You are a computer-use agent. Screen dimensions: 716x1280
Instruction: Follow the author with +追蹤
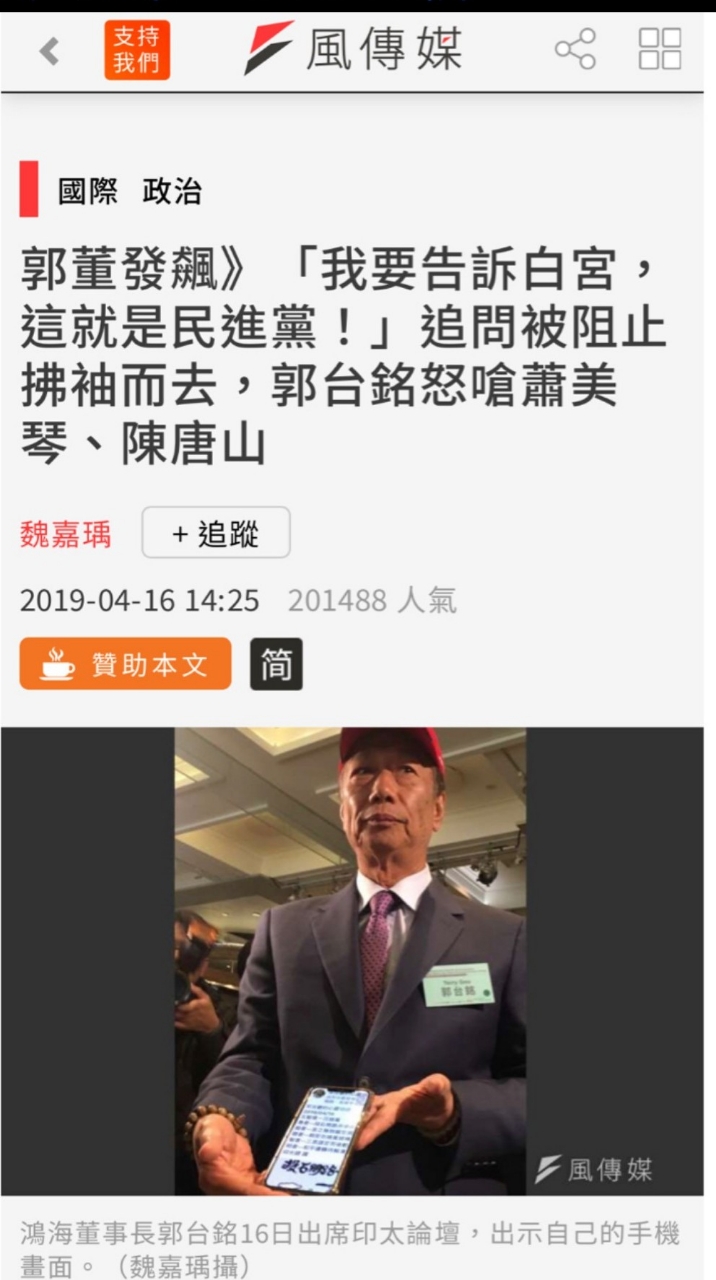pos(216,533)
